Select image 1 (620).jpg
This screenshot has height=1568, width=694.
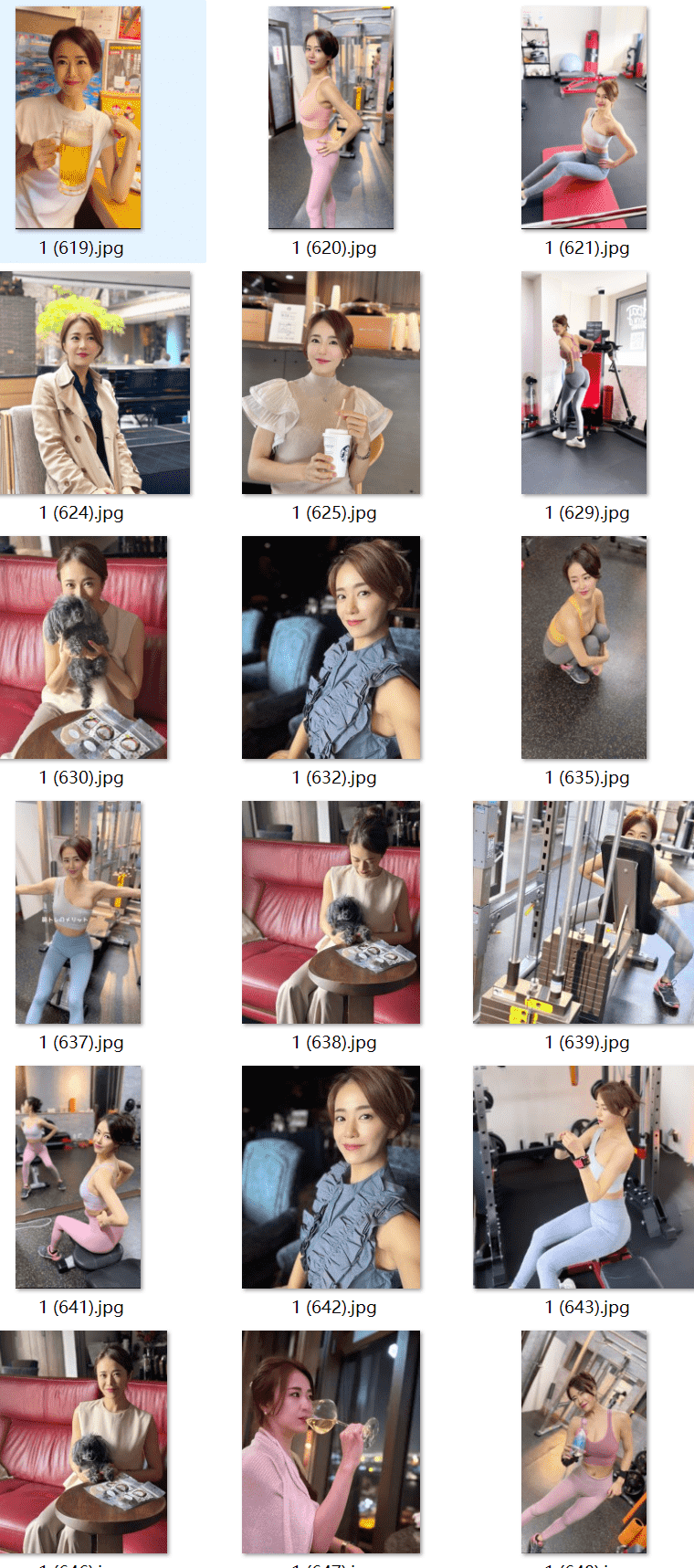coord(331,118)
